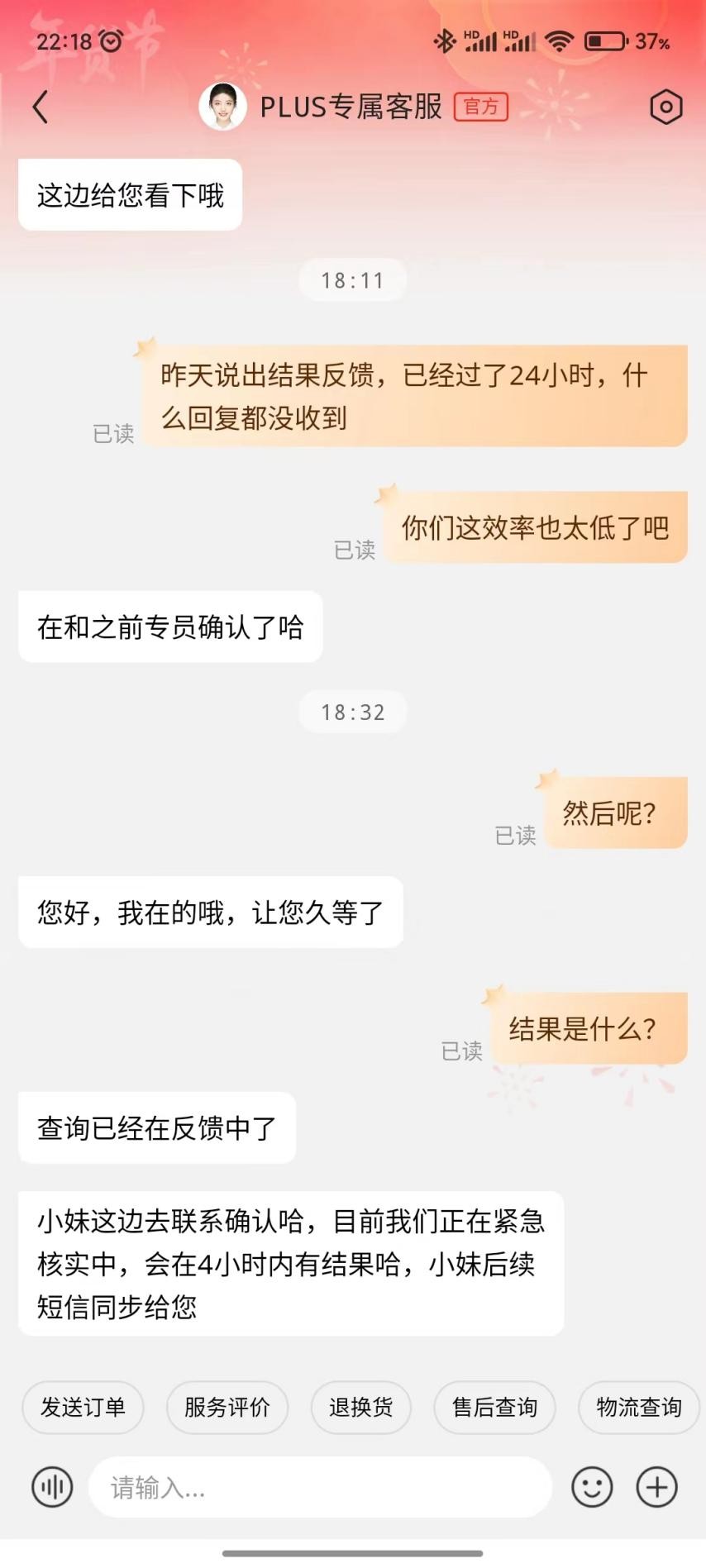Open 售后查询 after-sales inquiry
Viewport: 706px width, 1568px height.
pyautogui.click(x=494, y=1408)
